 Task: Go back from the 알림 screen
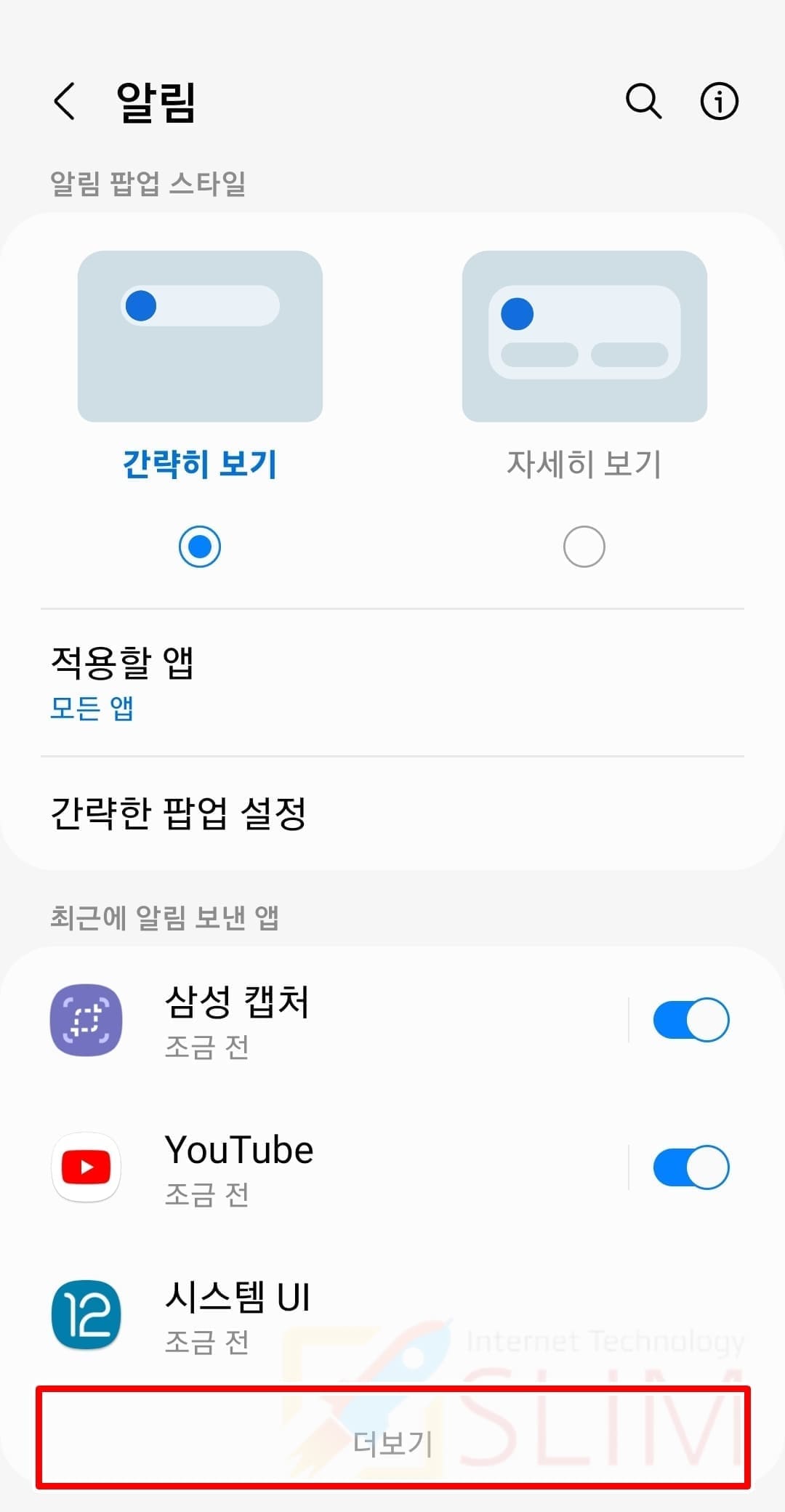click(65, 100)
